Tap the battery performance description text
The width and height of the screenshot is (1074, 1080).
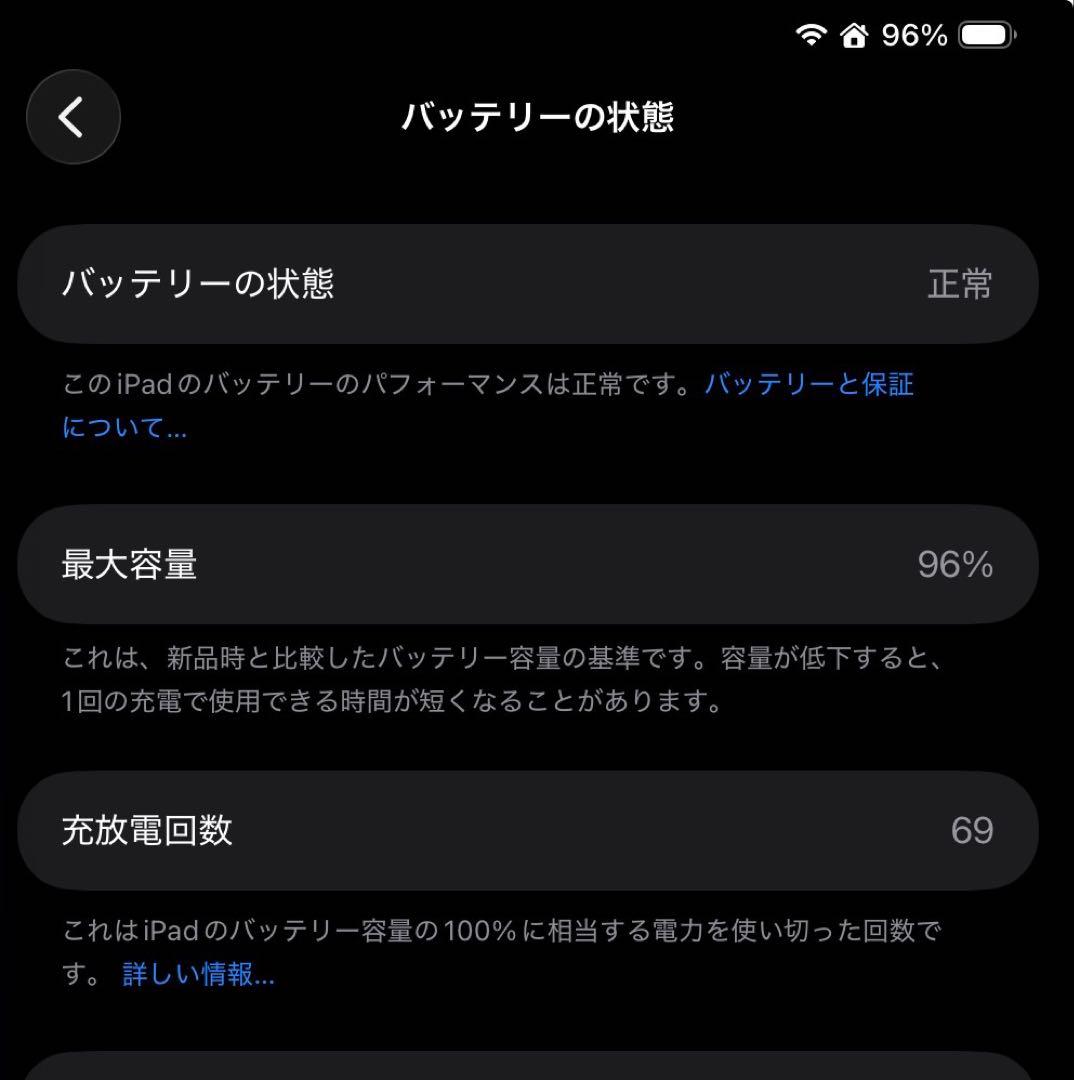point(380,383)
